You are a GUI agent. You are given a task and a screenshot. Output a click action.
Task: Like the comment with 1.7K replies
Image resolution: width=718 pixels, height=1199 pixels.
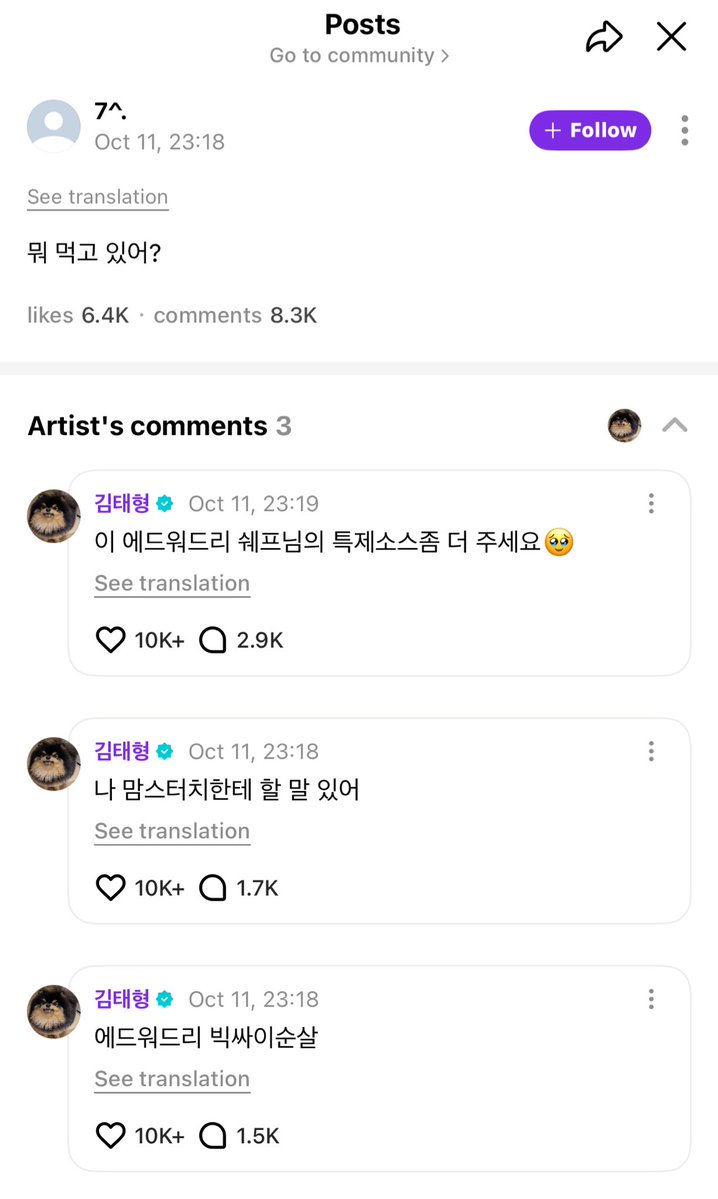[x=111, y=888]
